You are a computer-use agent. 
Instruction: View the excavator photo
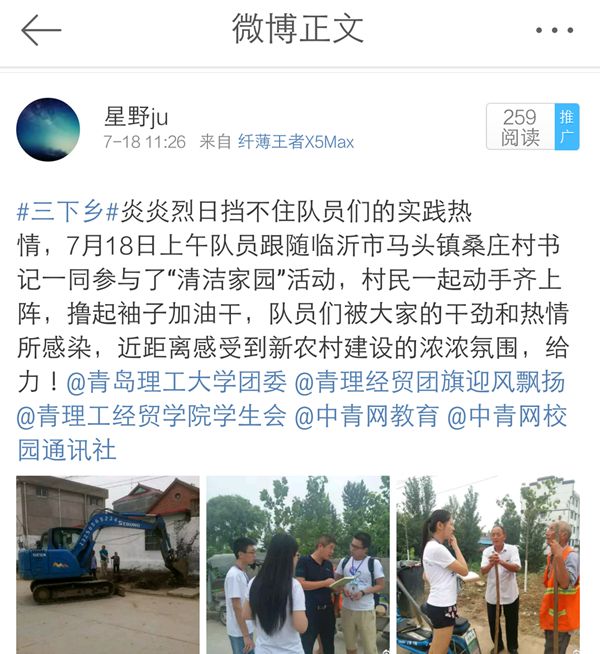[107, 565]
